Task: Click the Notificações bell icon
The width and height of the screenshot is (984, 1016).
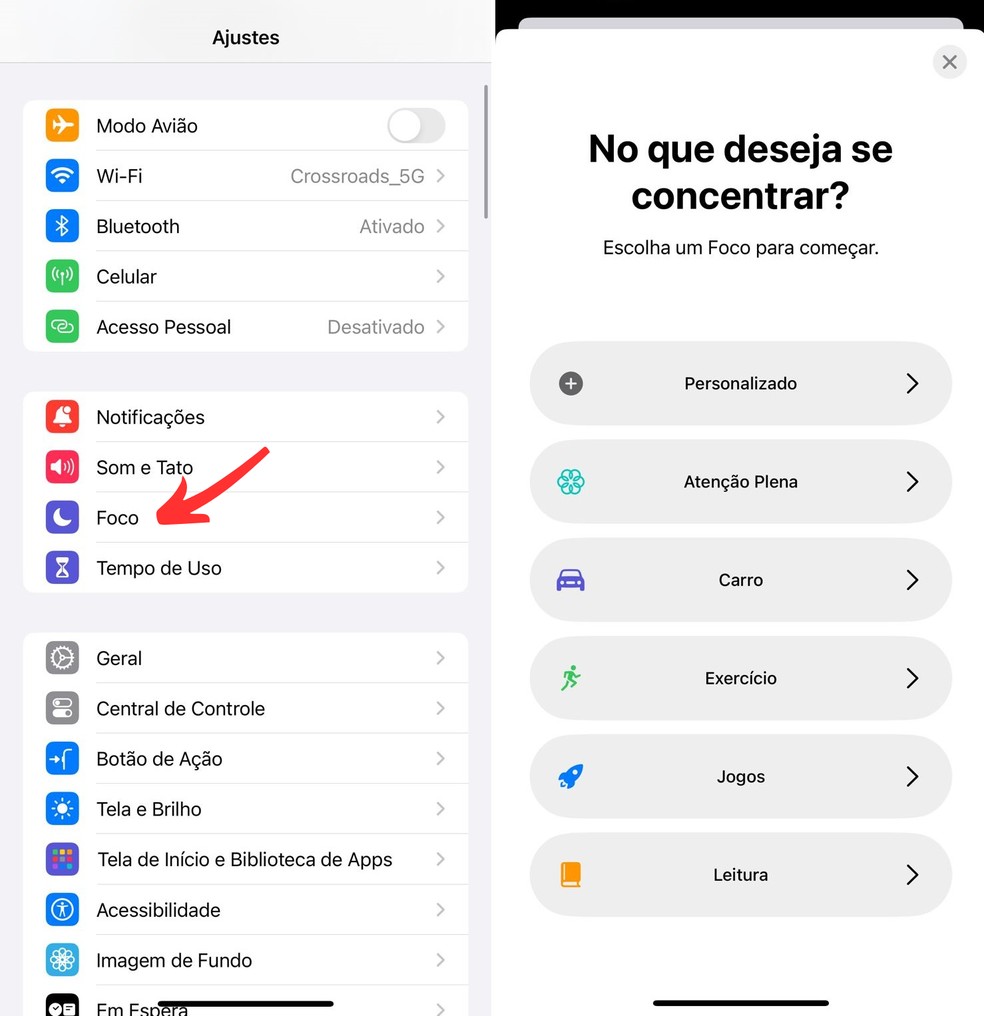Action: [62, 417]
